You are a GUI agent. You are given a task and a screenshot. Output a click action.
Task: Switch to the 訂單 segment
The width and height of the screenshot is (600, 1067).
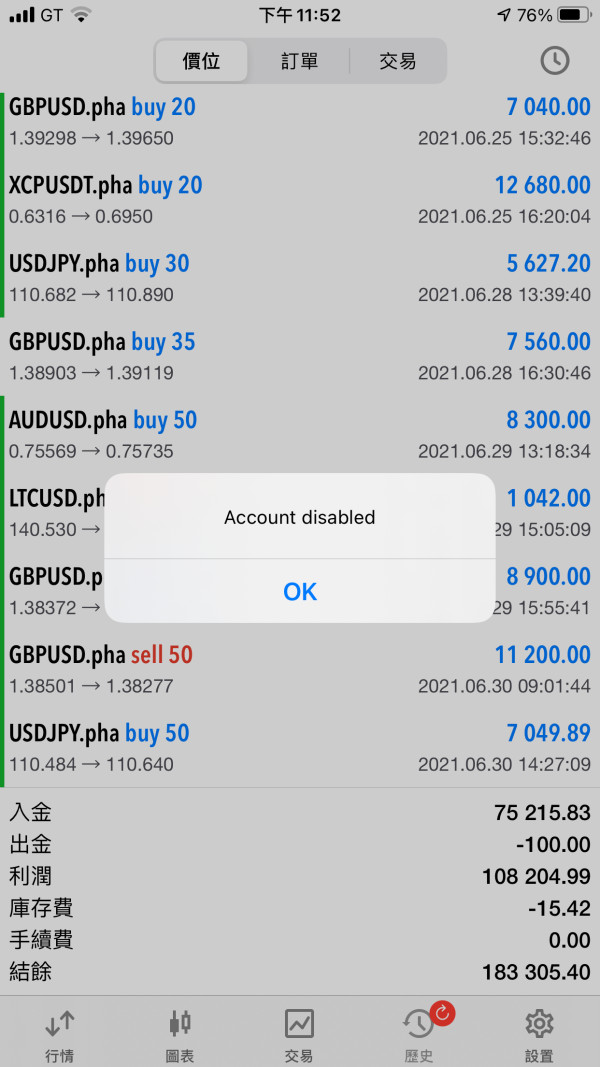coord(299,61)
